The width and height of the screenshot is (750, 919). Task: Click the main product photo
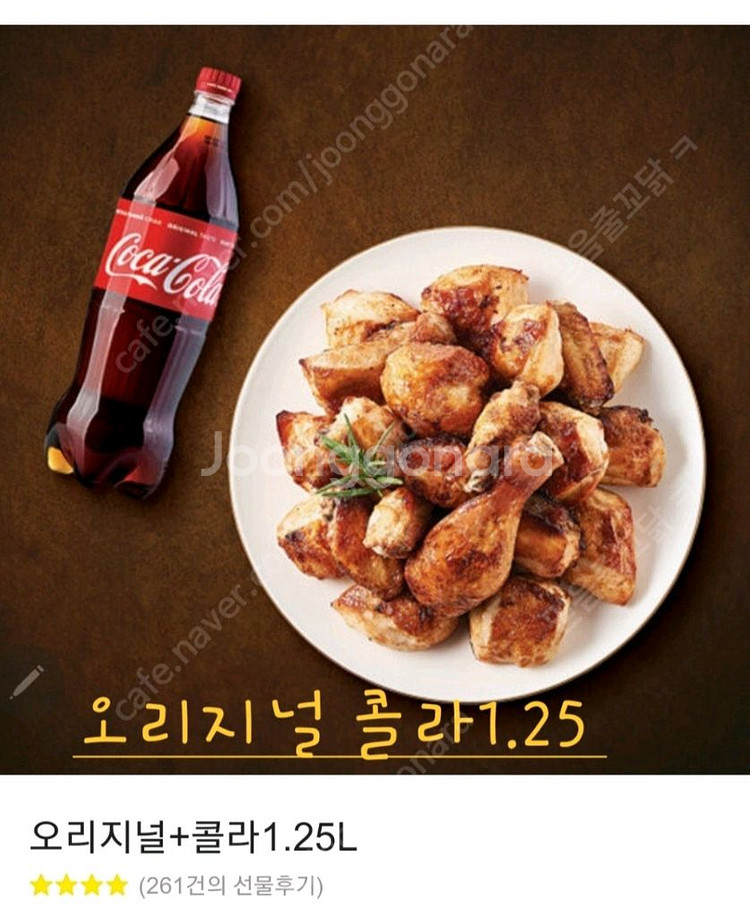point(375,400)
